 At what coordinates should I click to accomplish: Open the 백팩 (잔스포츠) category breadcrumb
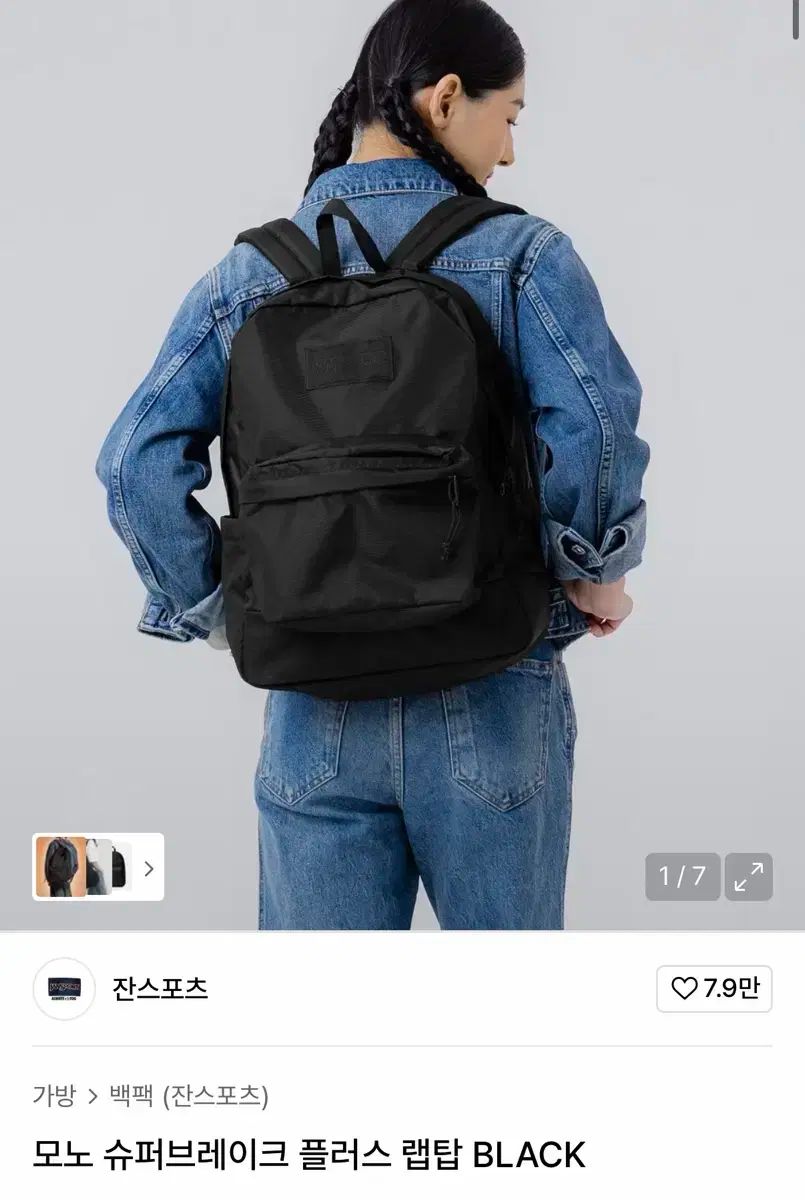click(189, 1096)
